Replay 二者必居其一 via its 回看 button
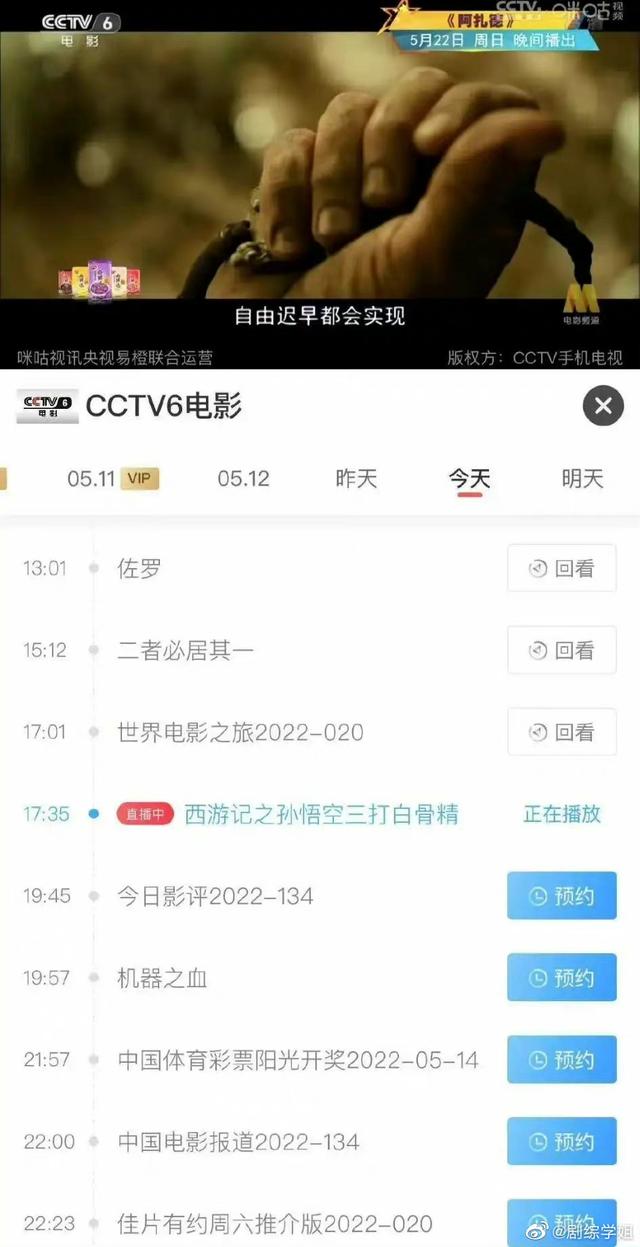The image size is (640, 1247). (561, 650)
